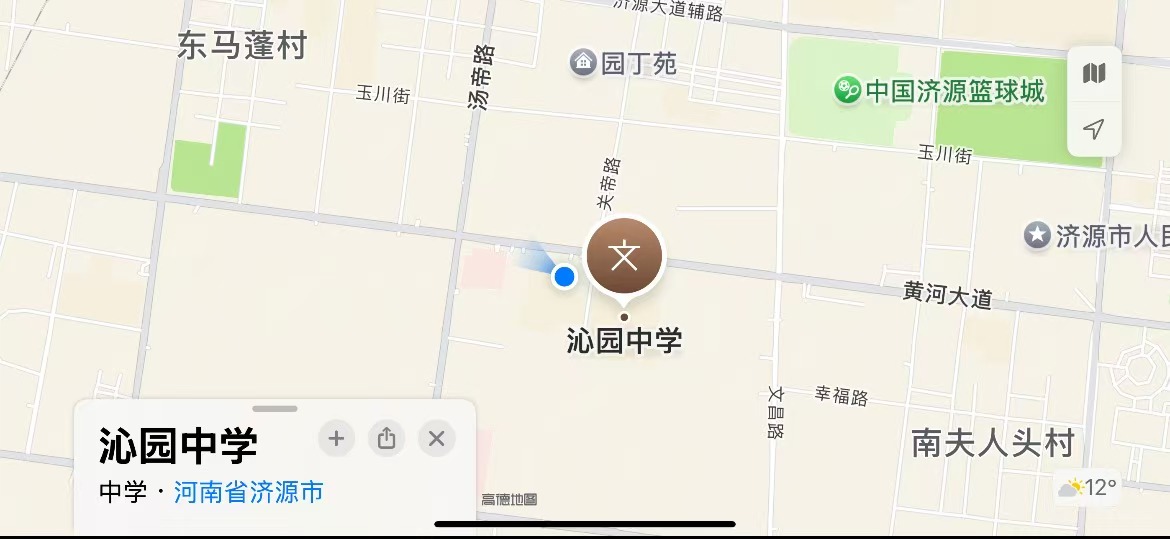1170x539 pixels.
Task: Close the 沁园中学 place card
Action: [436, 438]
